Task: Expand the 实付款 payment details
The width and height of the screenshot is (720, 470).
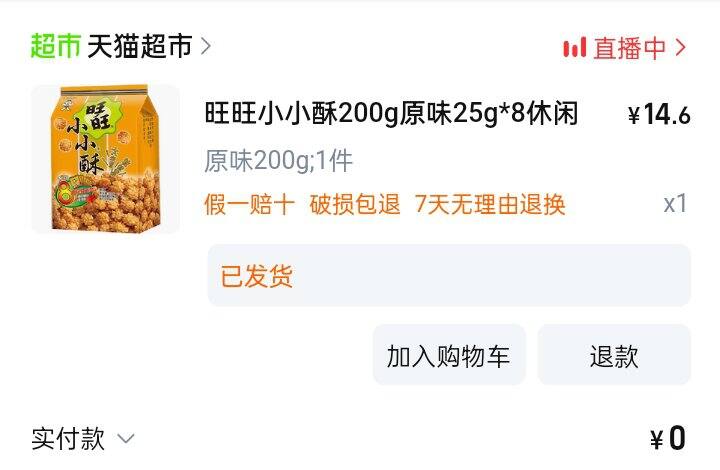Action: 83,438
